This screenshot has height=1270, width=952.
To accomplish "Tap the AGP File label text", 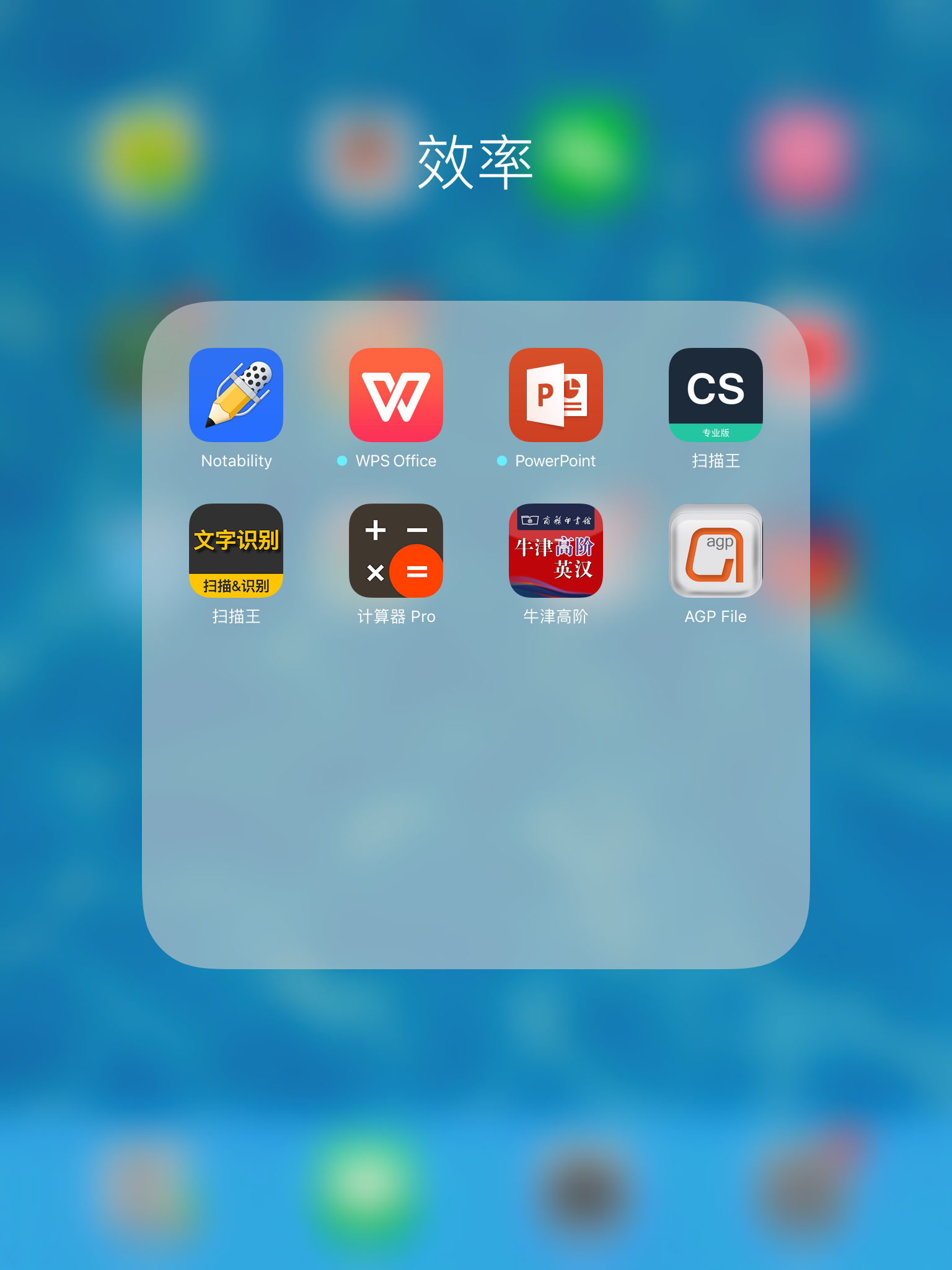I will point(715,617).
